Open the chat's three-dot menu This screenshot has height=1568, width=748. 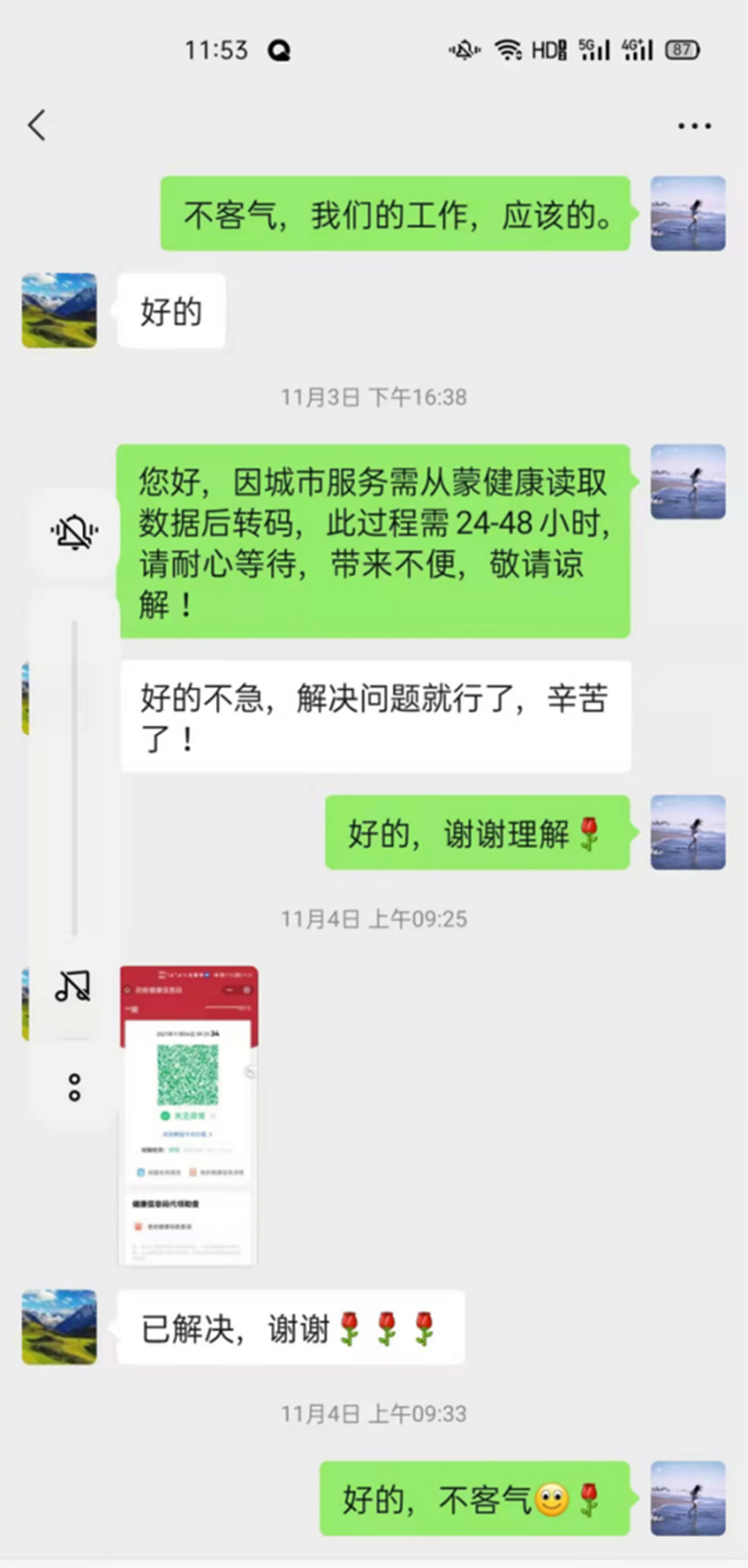(x=694, y=125)
